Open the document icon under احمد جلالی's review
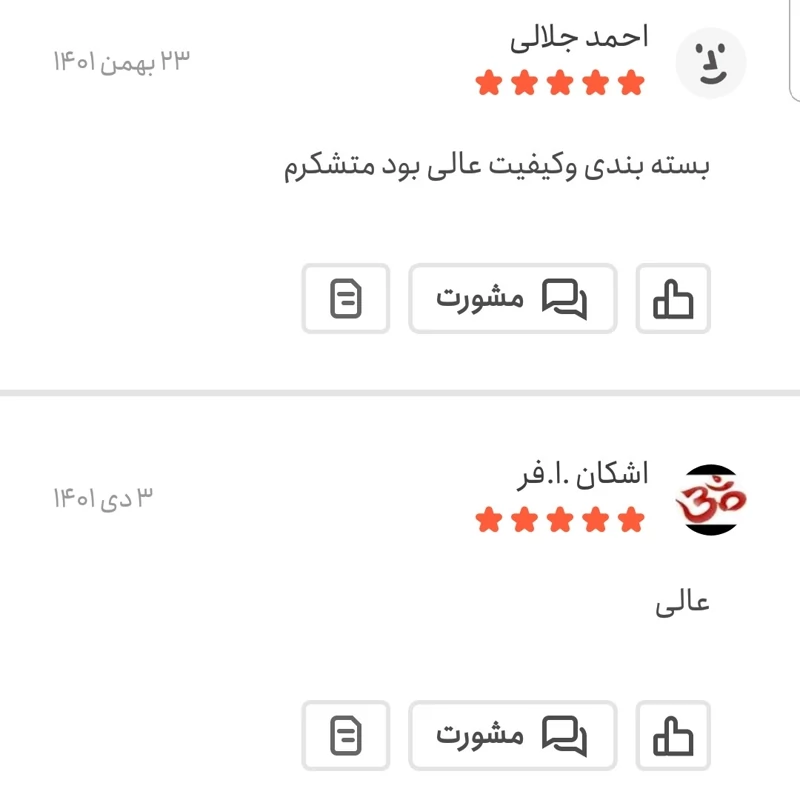This screenshot has width=800, height=800. [346, 298]
